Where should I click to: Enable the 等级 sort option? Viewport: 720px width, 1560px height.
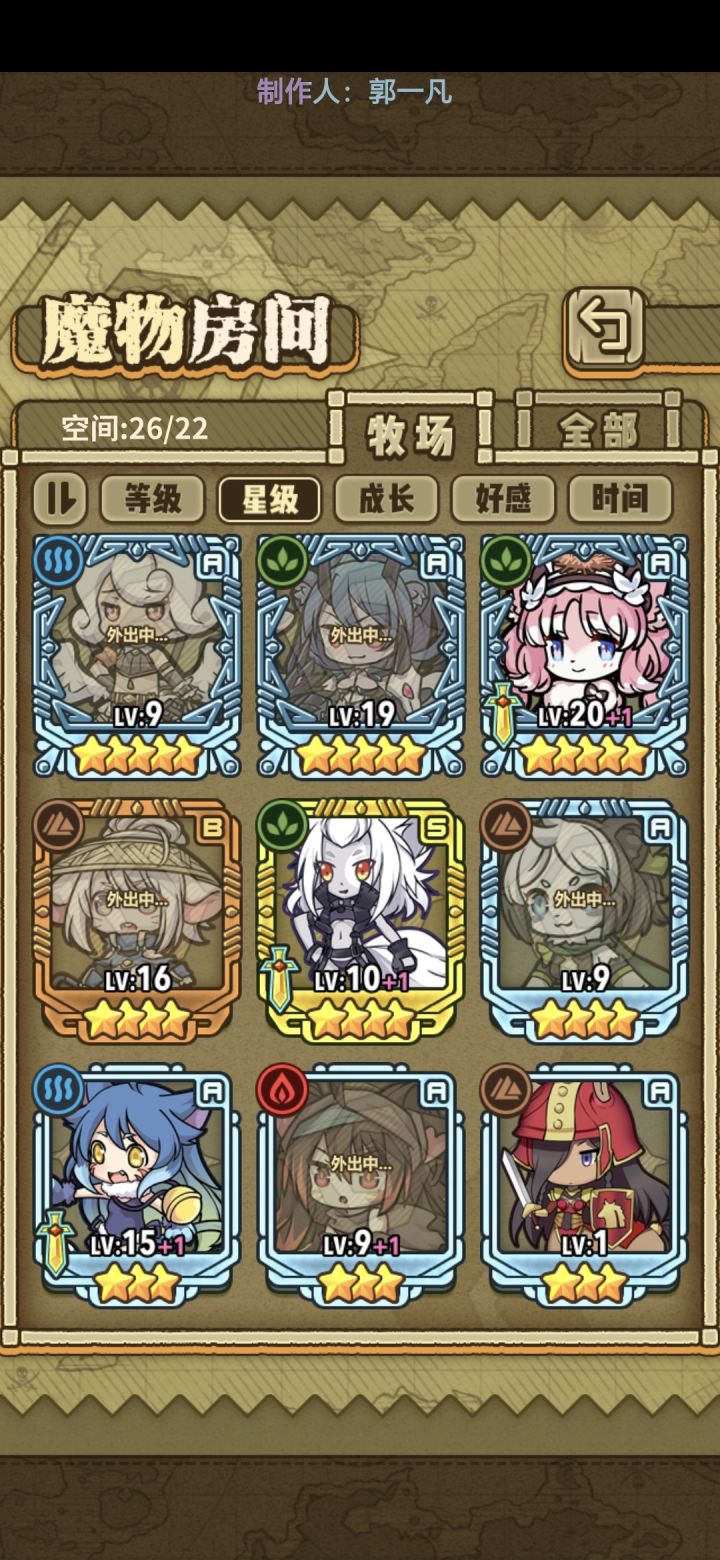pyautogui.click(x=151, y=498)
